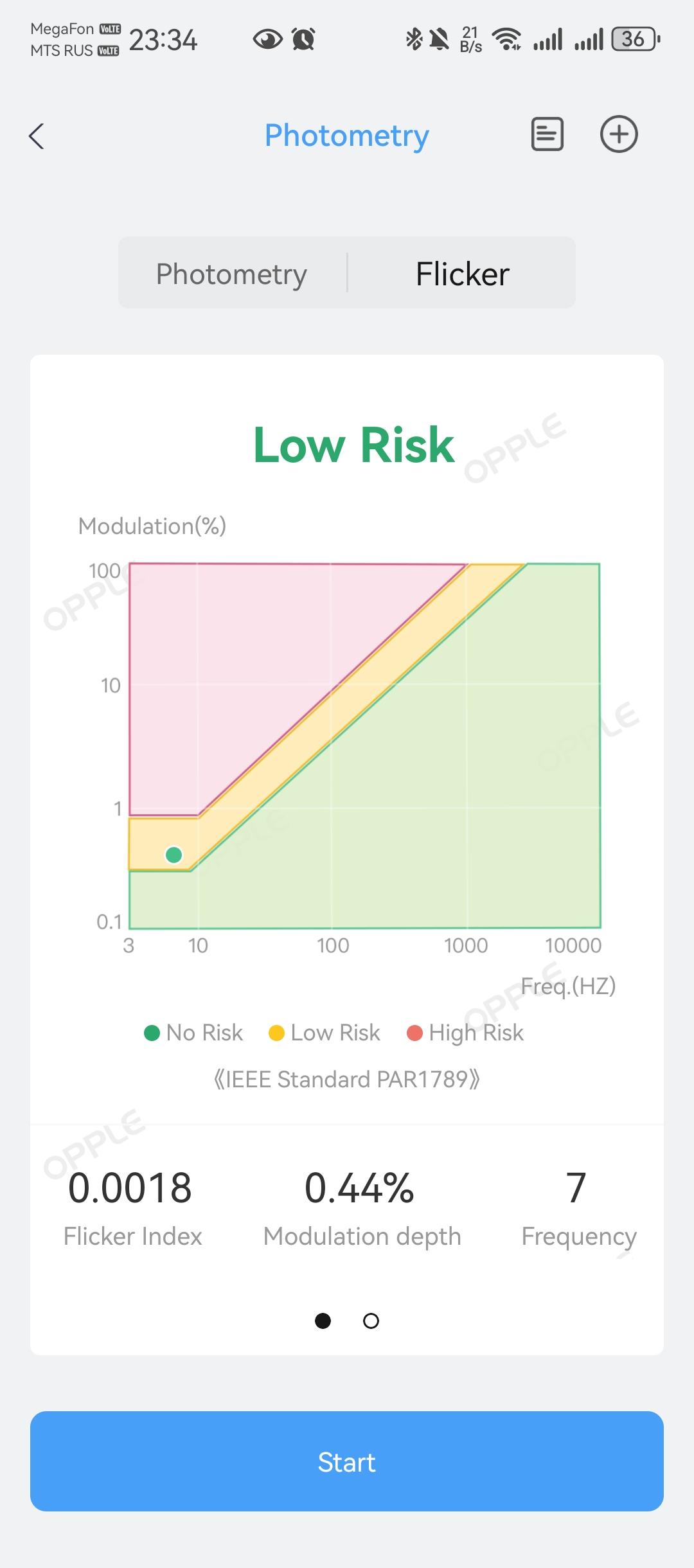
Task: Select the Flicker segment
Action: 462,274
